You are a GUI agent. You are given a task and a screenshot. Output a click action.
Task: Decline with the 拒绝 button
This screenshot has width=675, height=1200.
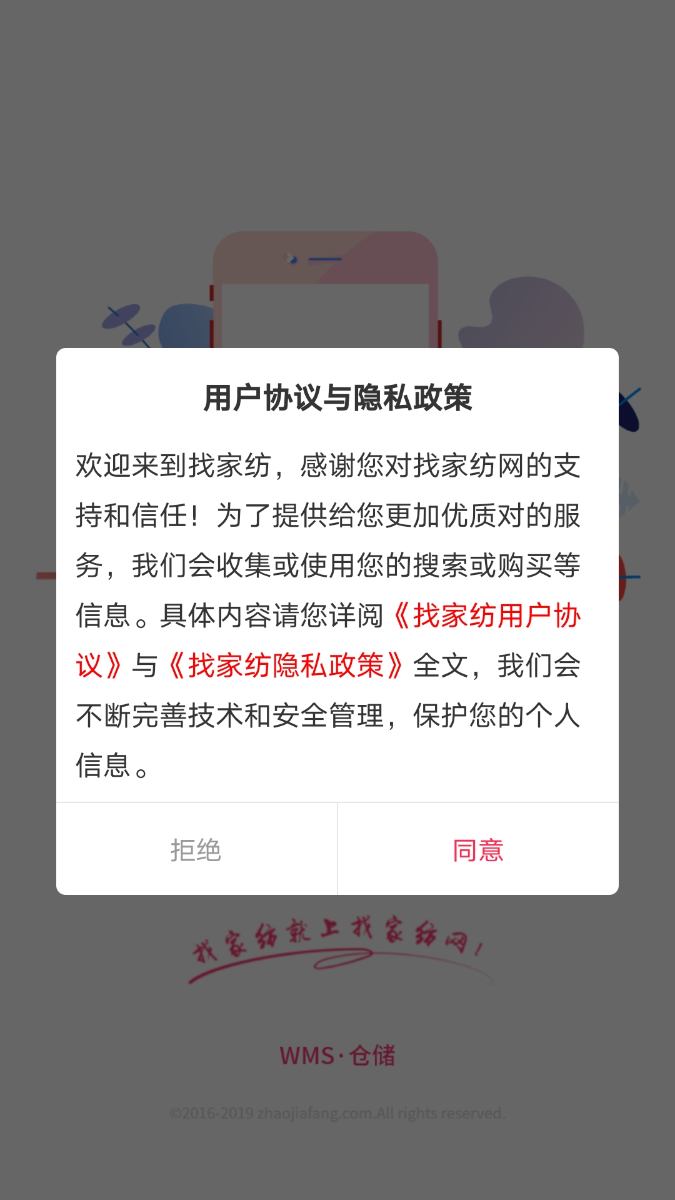tap(196, 850)
